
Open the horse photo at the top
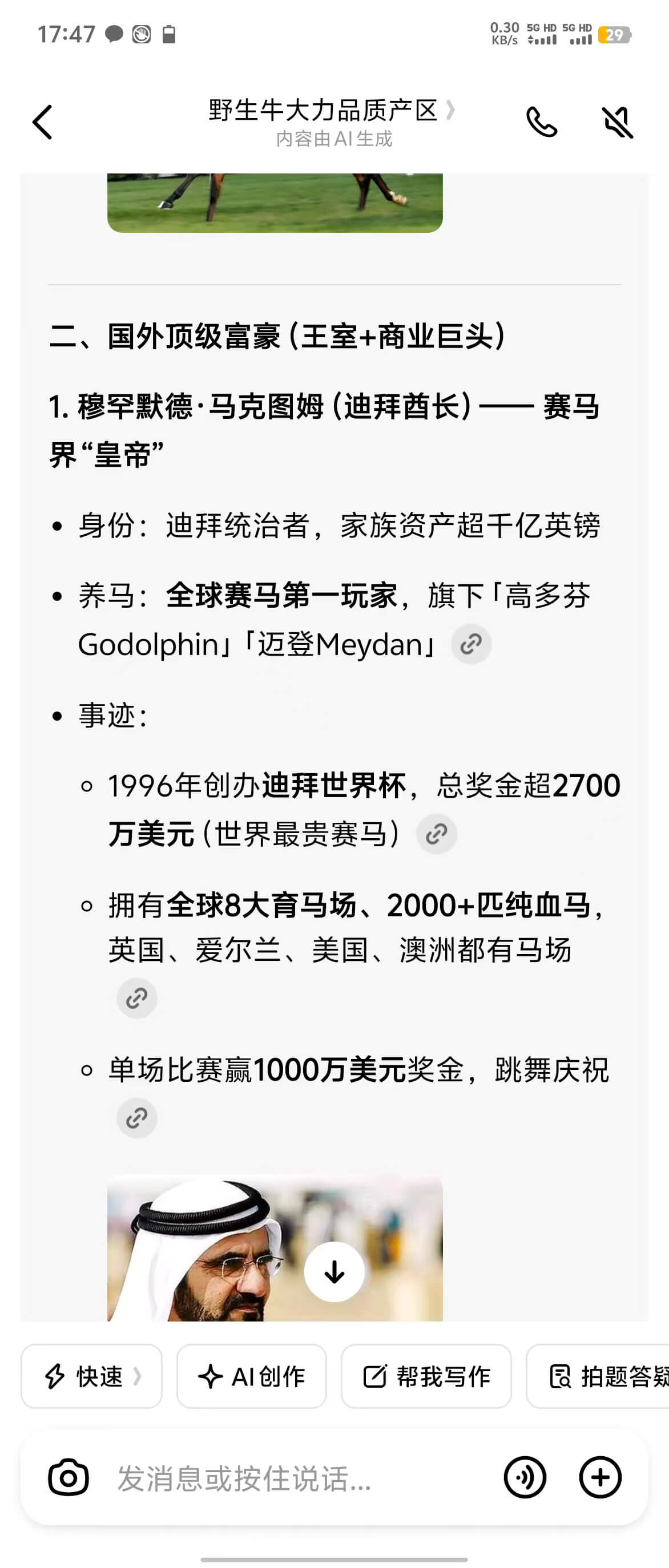[x=275, y=203]
